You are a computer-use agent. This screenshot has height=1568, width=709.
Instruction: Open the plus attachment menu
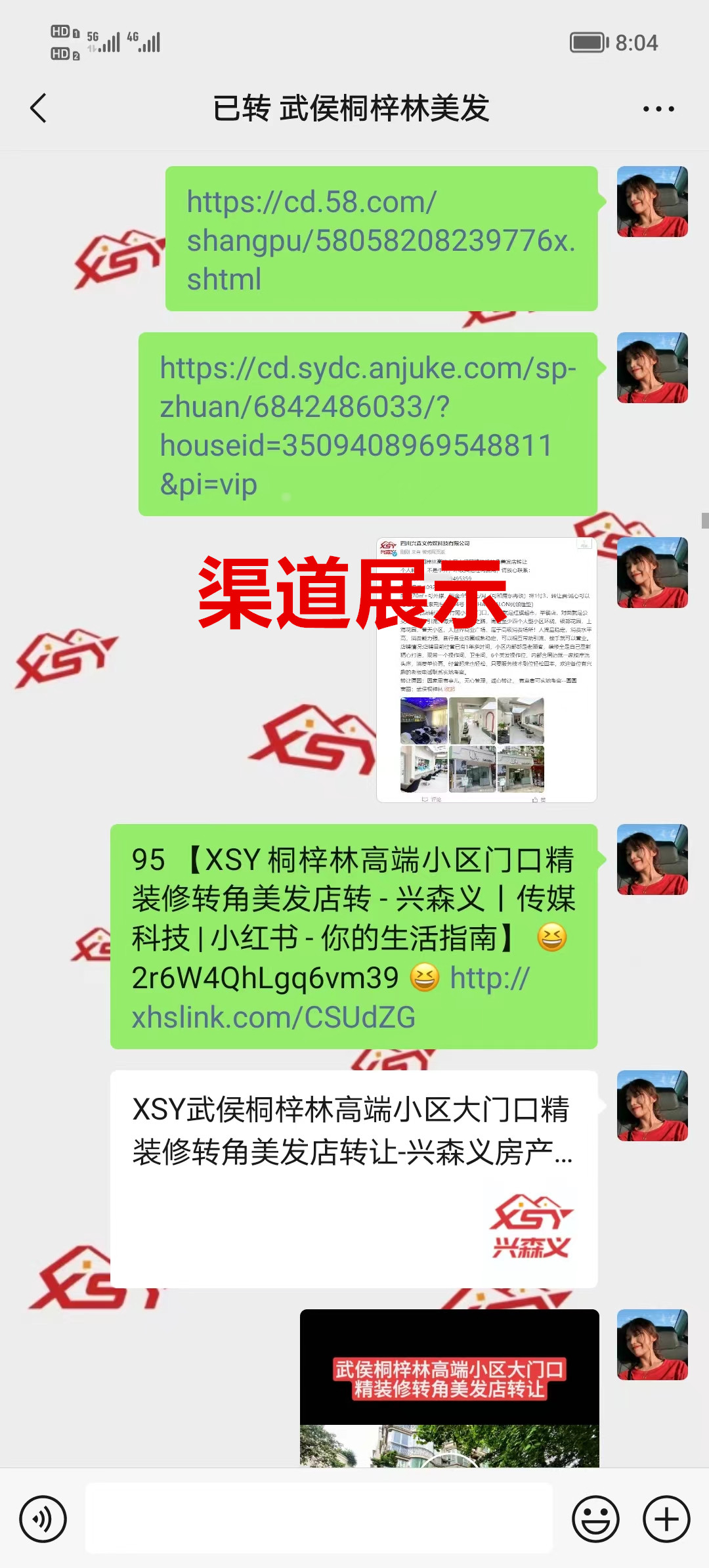click(x=666, y=1519)
